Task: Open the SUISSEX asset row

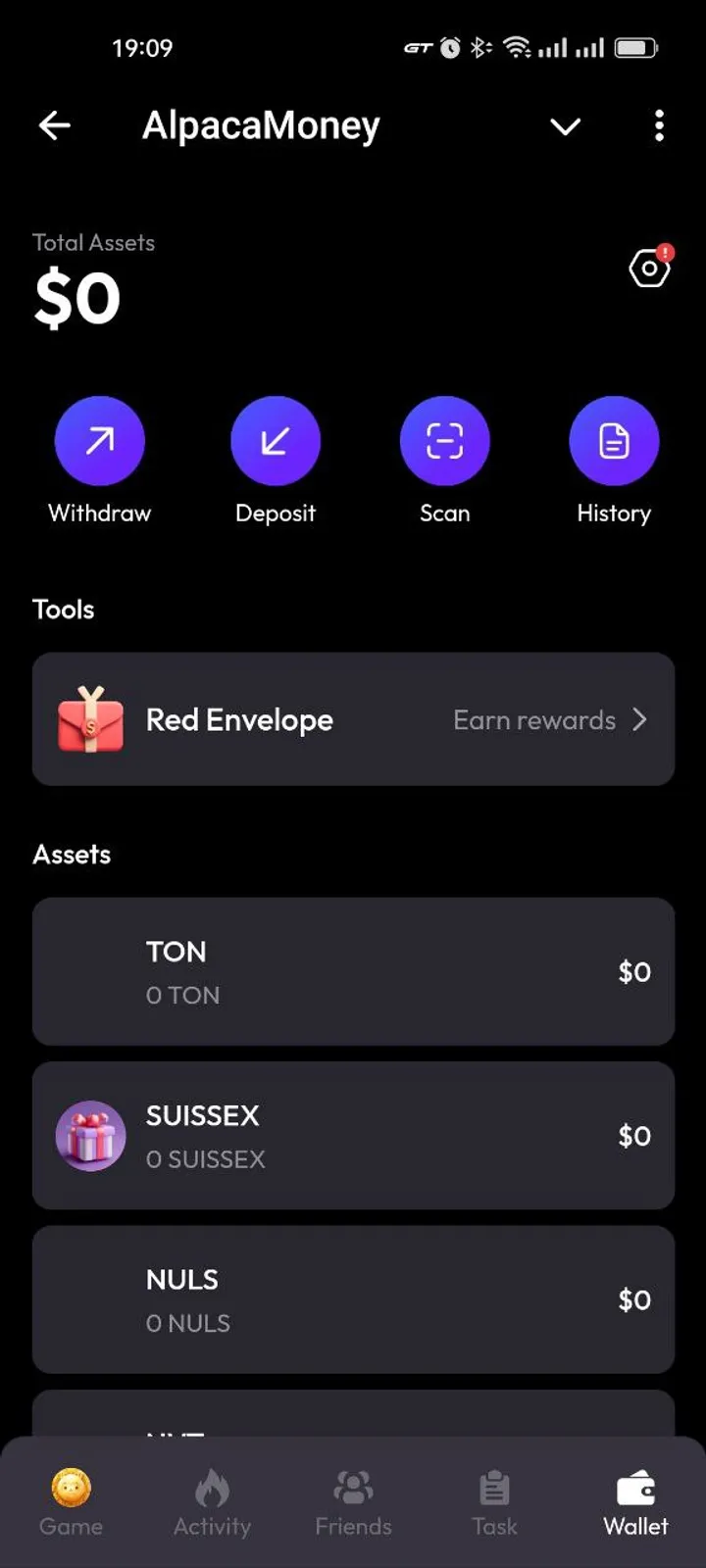Action: pyautogui.click(x=353, y=1135)
